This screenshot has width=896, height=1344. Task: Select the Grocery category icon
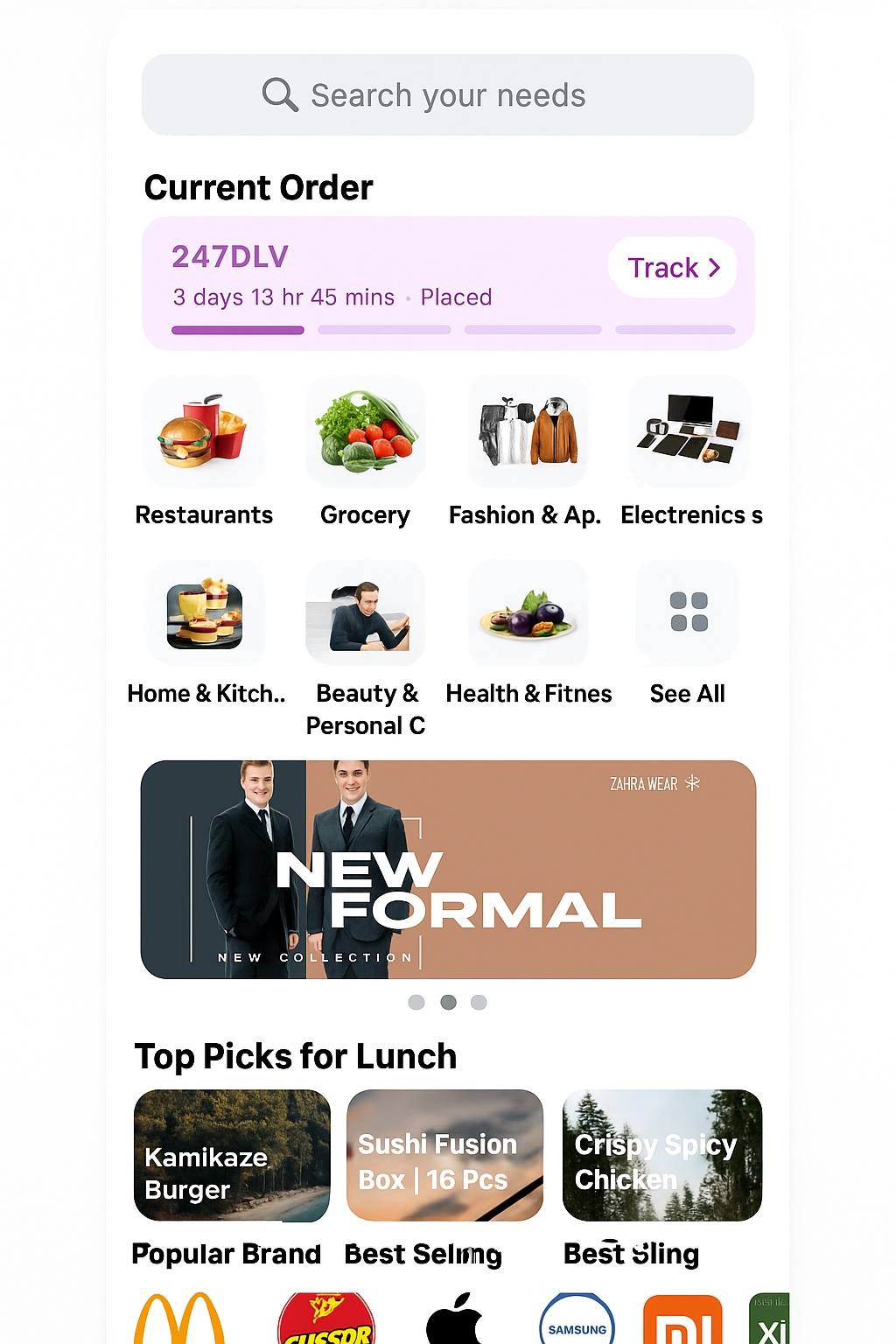(365, 431)
